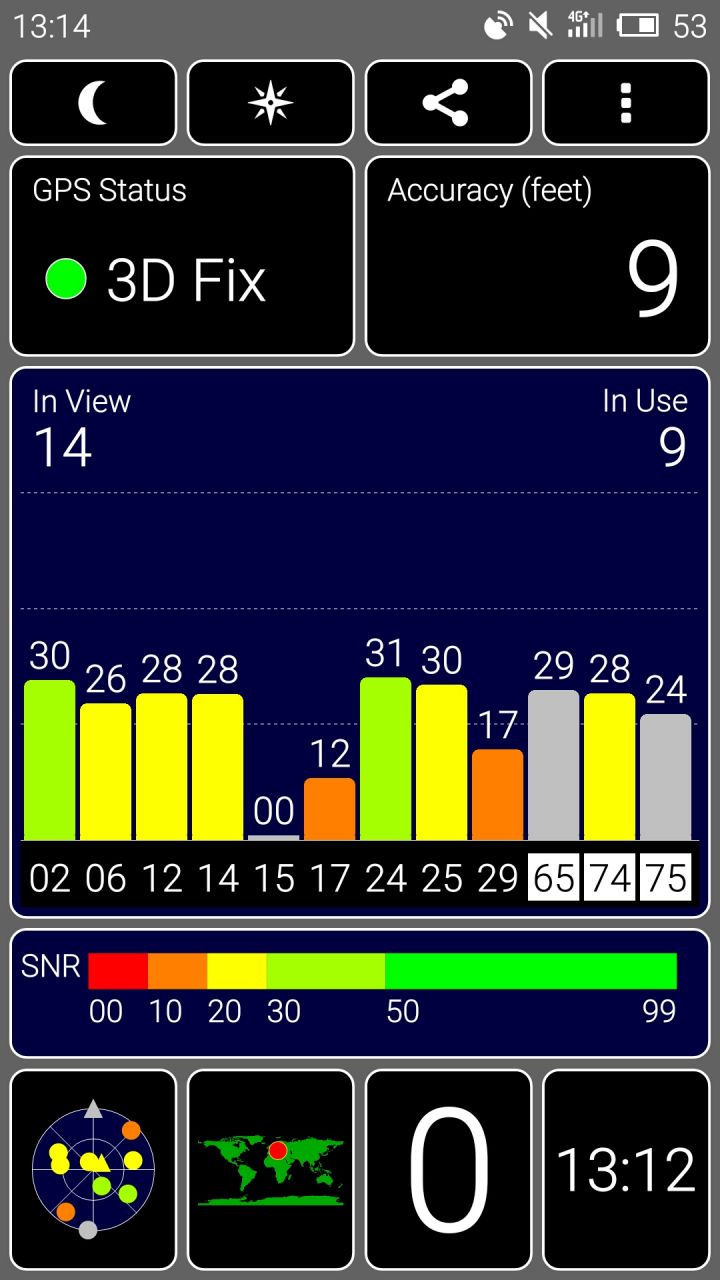Share GPS data
Screen dimensions: 720x1280
coord(448,103)
